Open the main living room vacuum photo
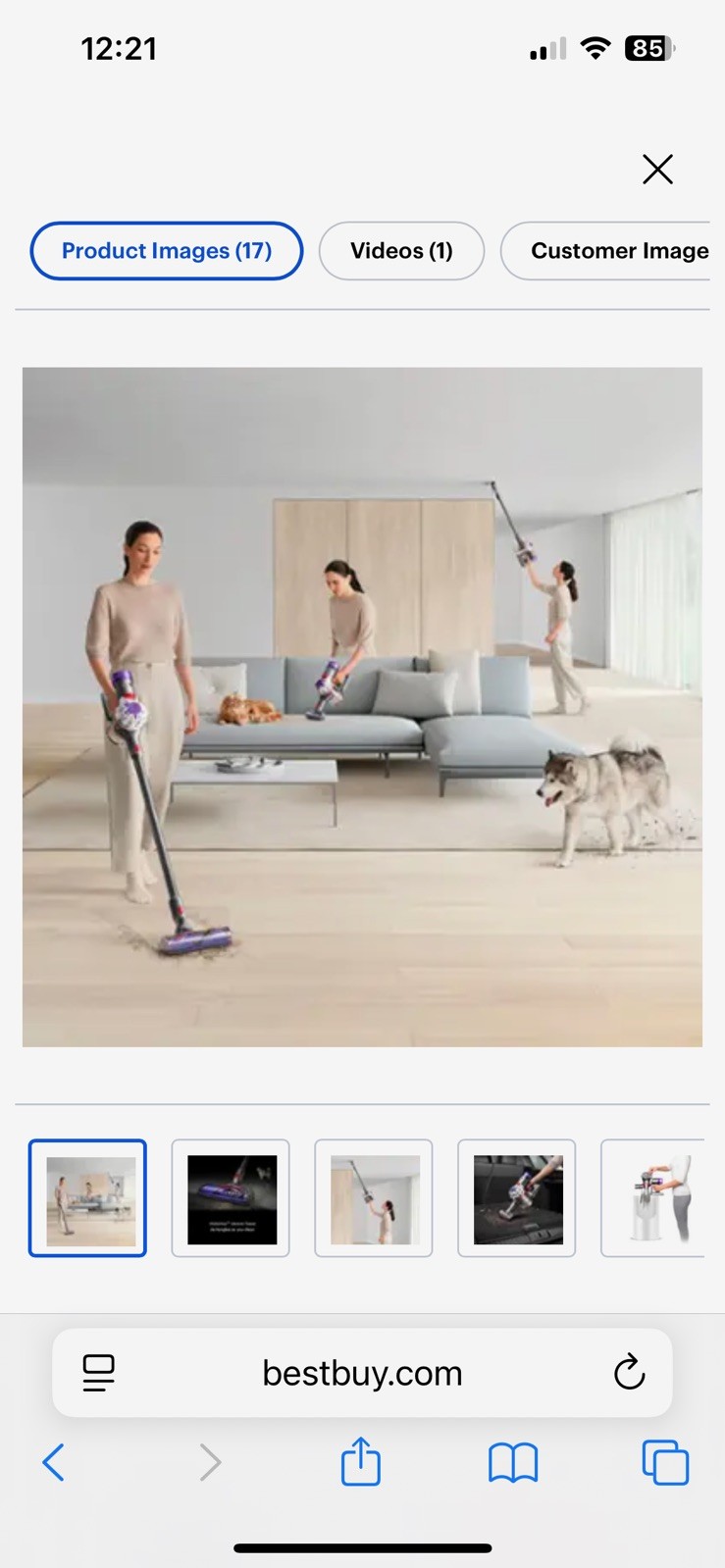 (362, 706)
